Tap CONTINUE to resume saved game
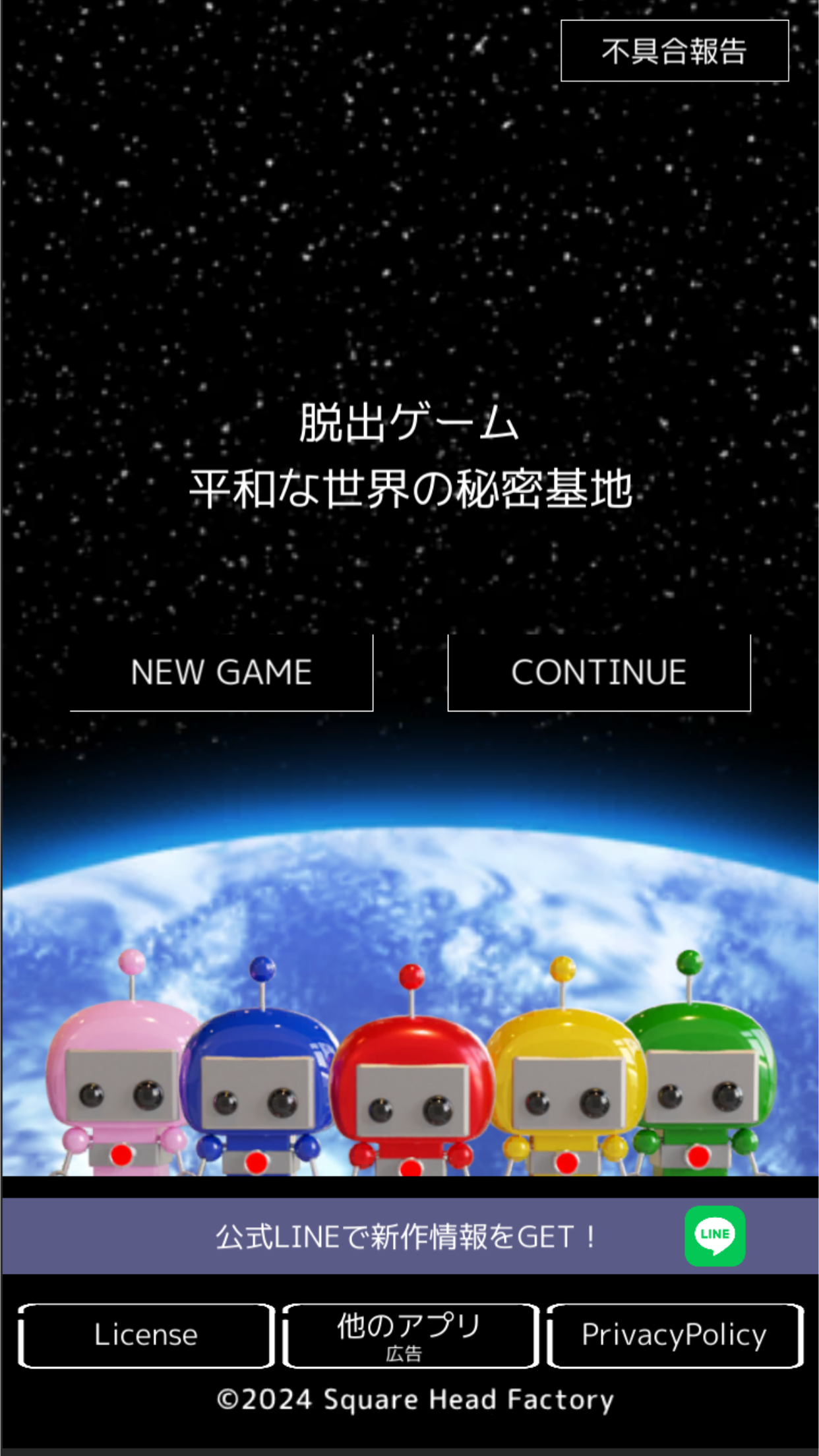Viewport: 819px width, 1456px height. coord(599,673)
